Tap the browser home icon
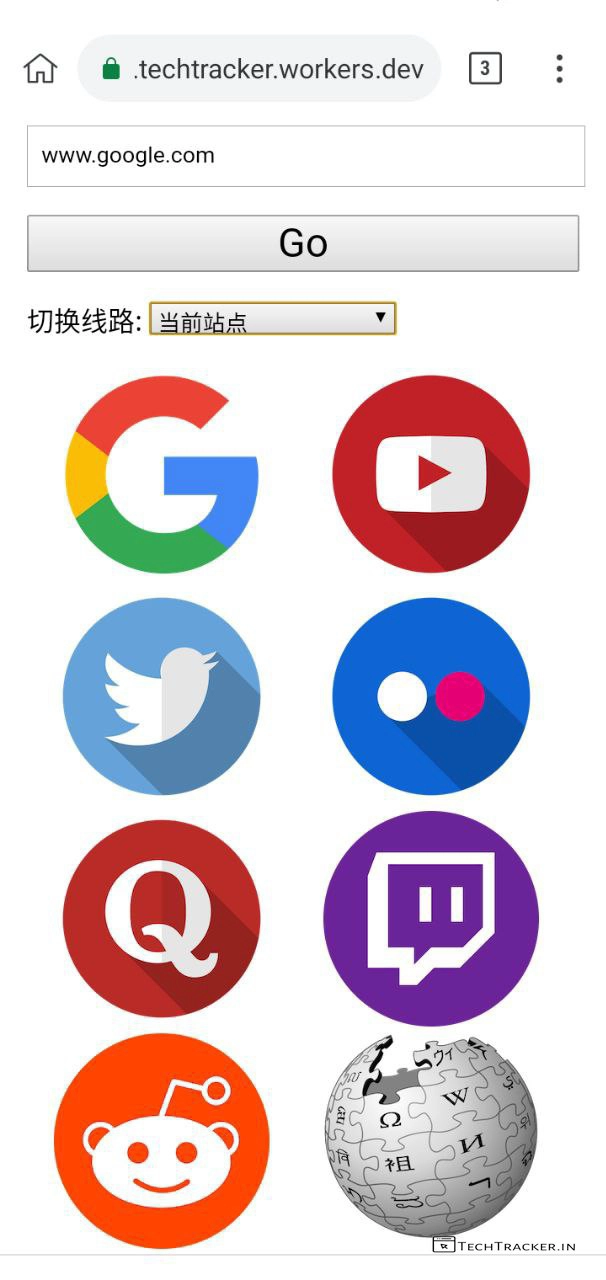Screen dimensions: 606x1280 [40, 69]
